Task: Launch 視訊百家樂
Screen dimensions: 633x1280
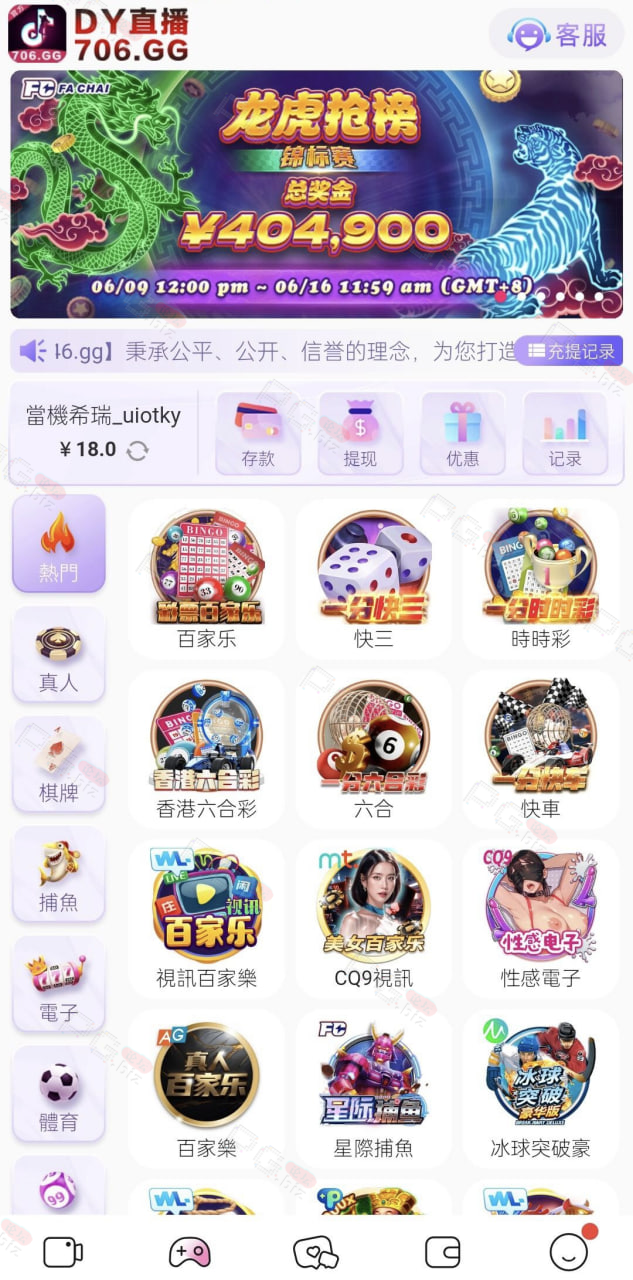Action: click(207, 919)
